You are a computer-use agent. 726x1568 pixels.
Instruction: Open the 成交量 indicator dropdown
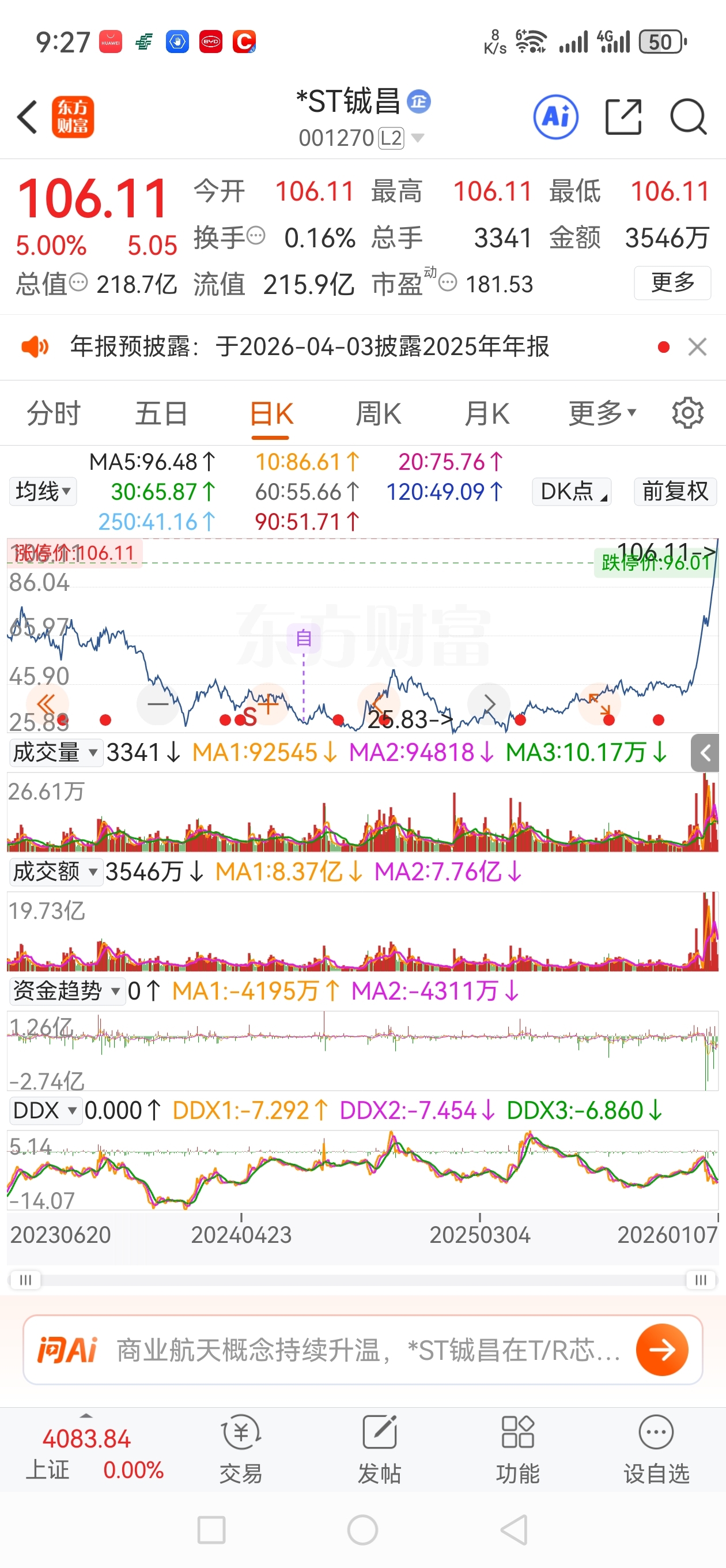pyautogui.click(x=55, y=753)
